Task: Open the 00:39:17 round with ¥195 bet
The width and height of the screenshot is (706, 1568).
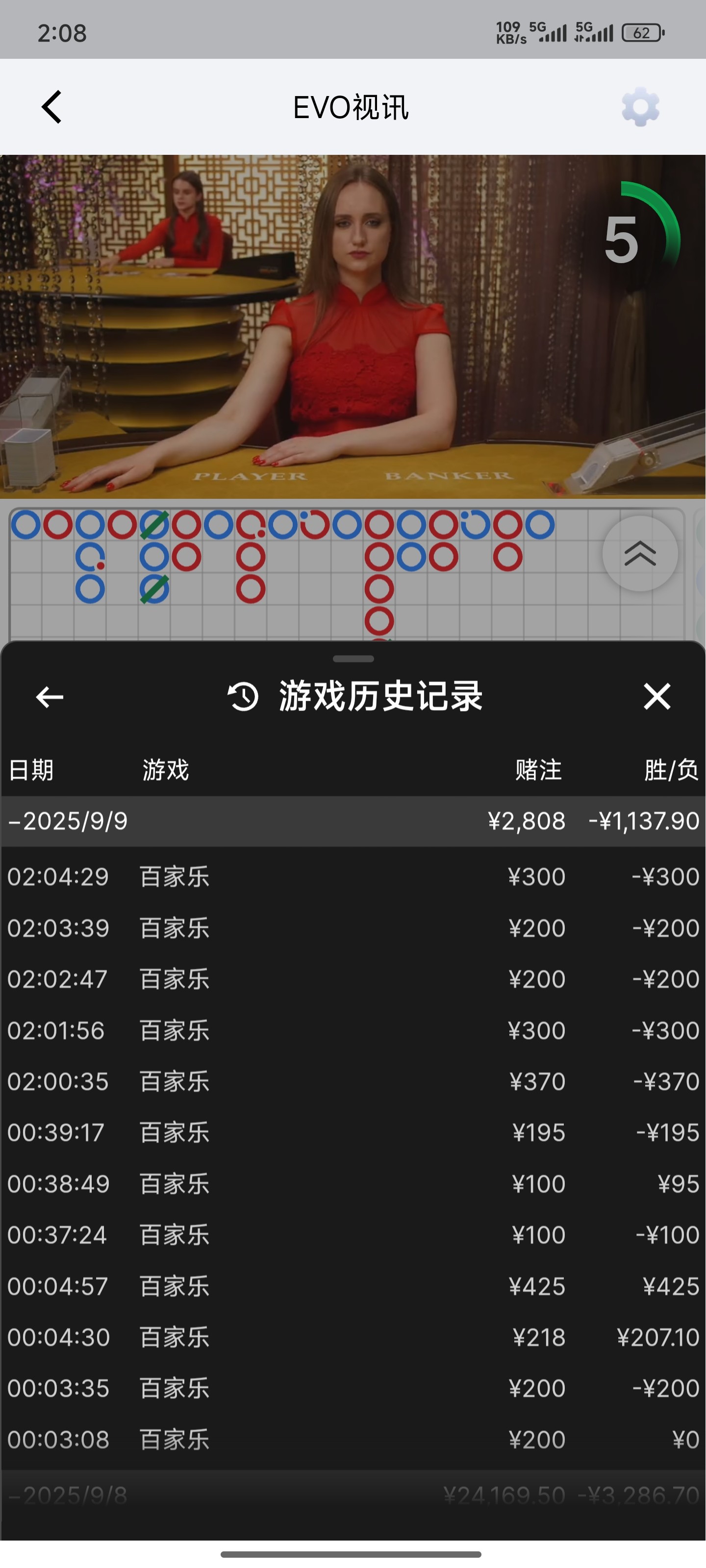Action: point(353,1133)
